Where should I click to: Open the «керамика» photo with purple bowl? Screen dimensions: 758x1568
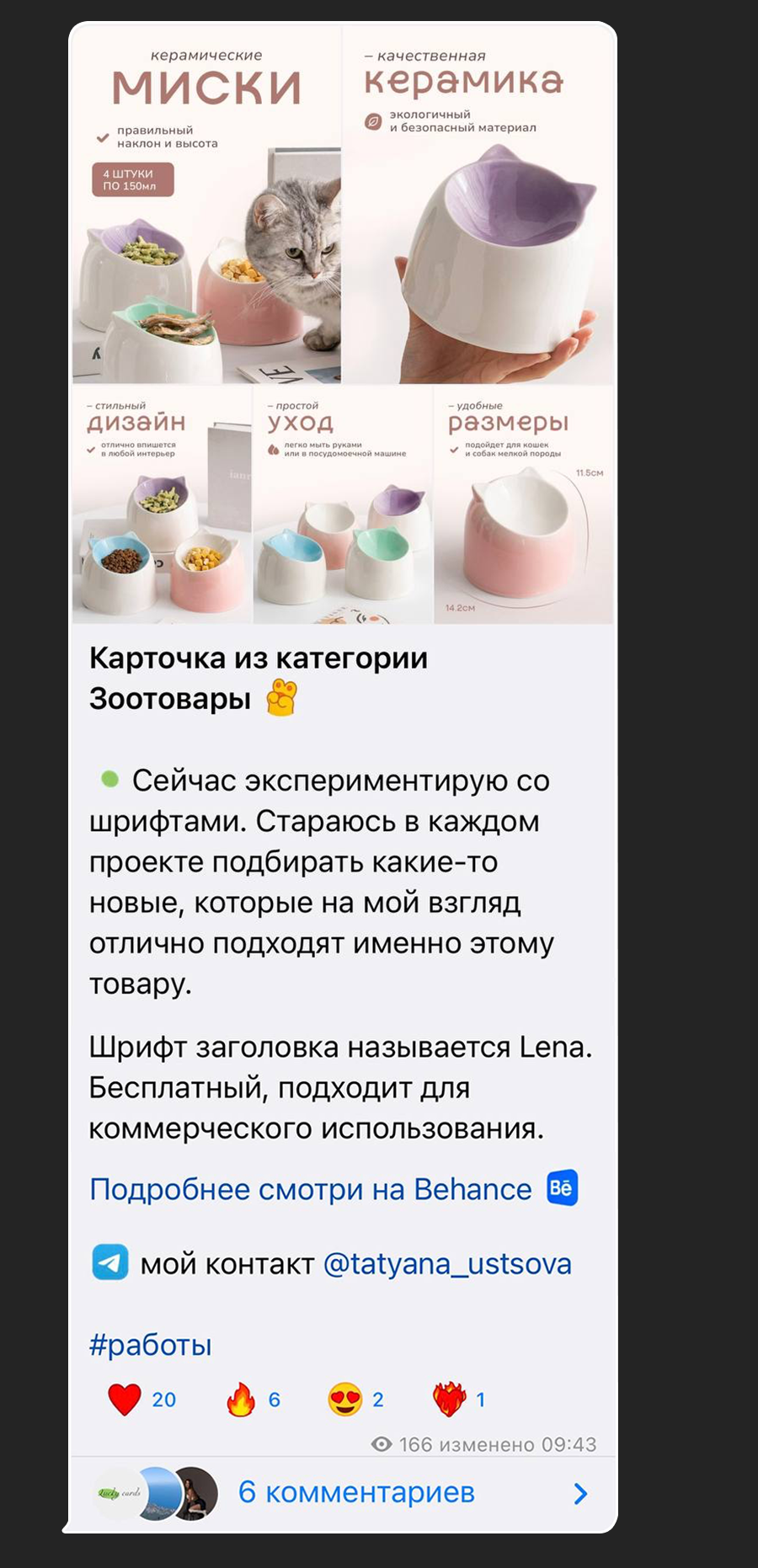tap(478, 204)
